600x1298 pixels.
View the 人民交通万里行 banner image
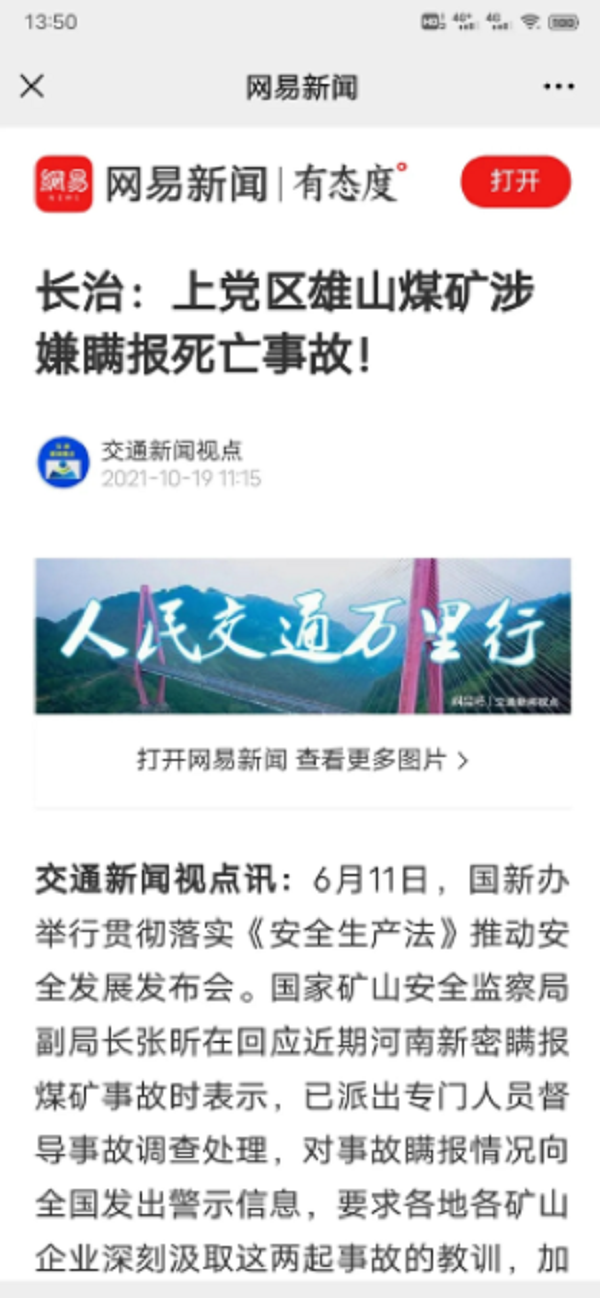click(302, 635)
